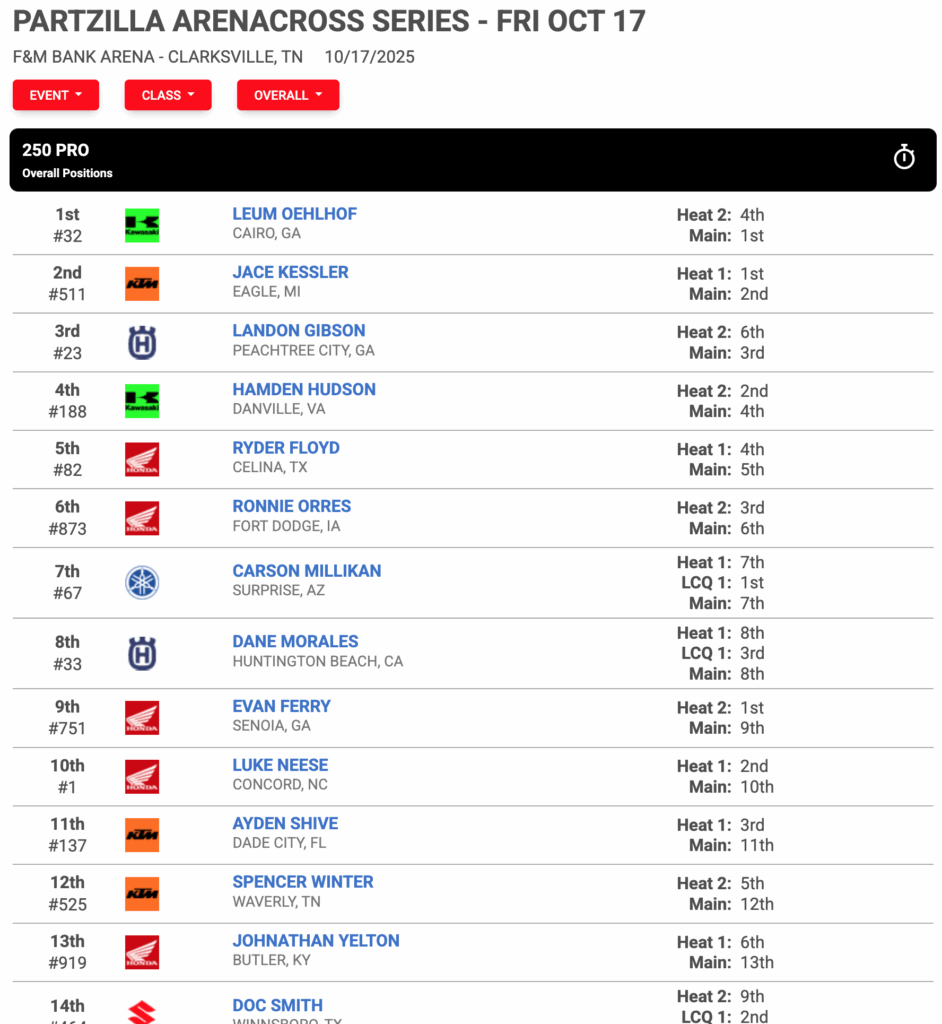This screenshot has height=1024, width=942.
Task: Tap Dane Morales' name link
Action: pyautogui.click(x=295, y=641)
